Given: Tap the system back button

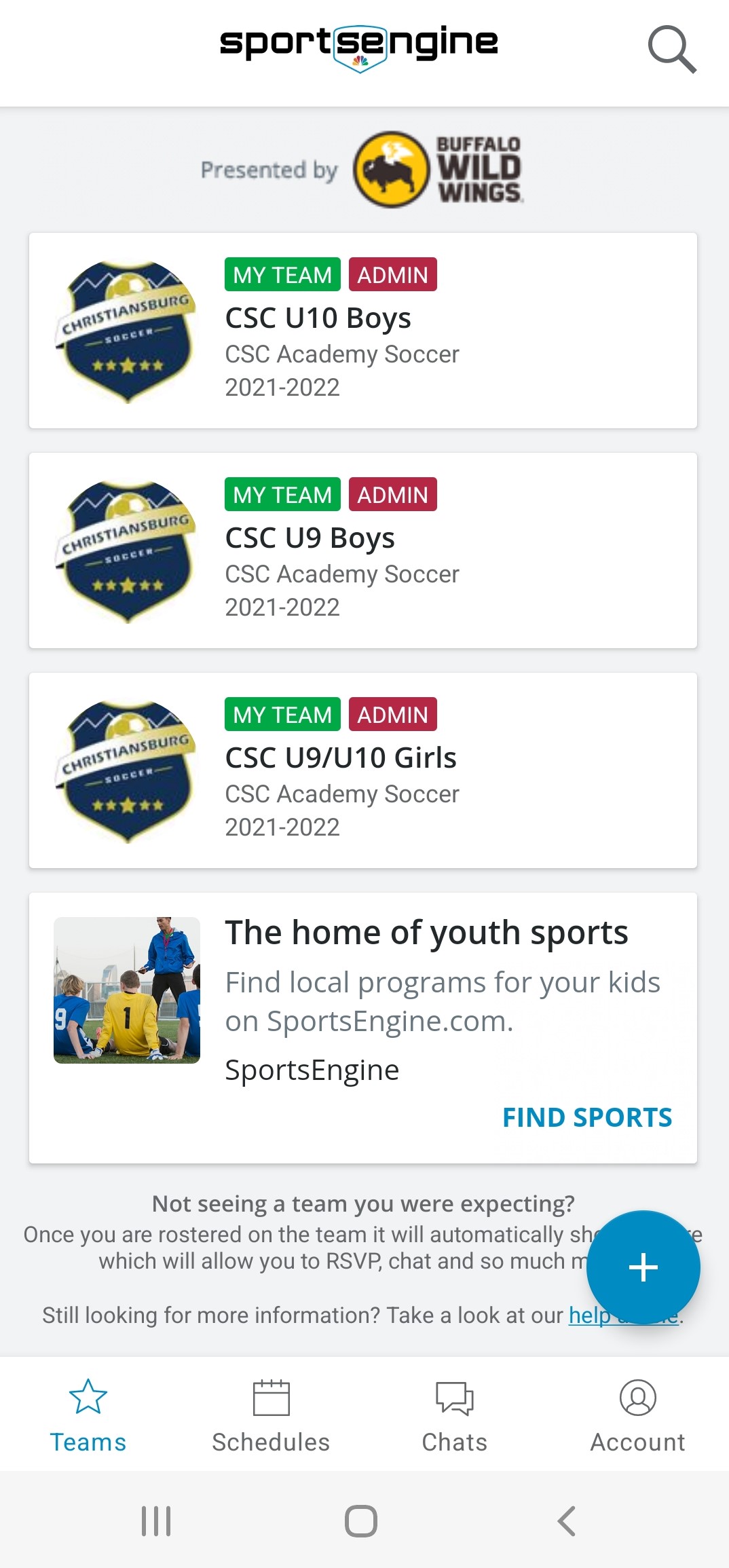Looking at the screenshot, I should (x=567, y=1520).
